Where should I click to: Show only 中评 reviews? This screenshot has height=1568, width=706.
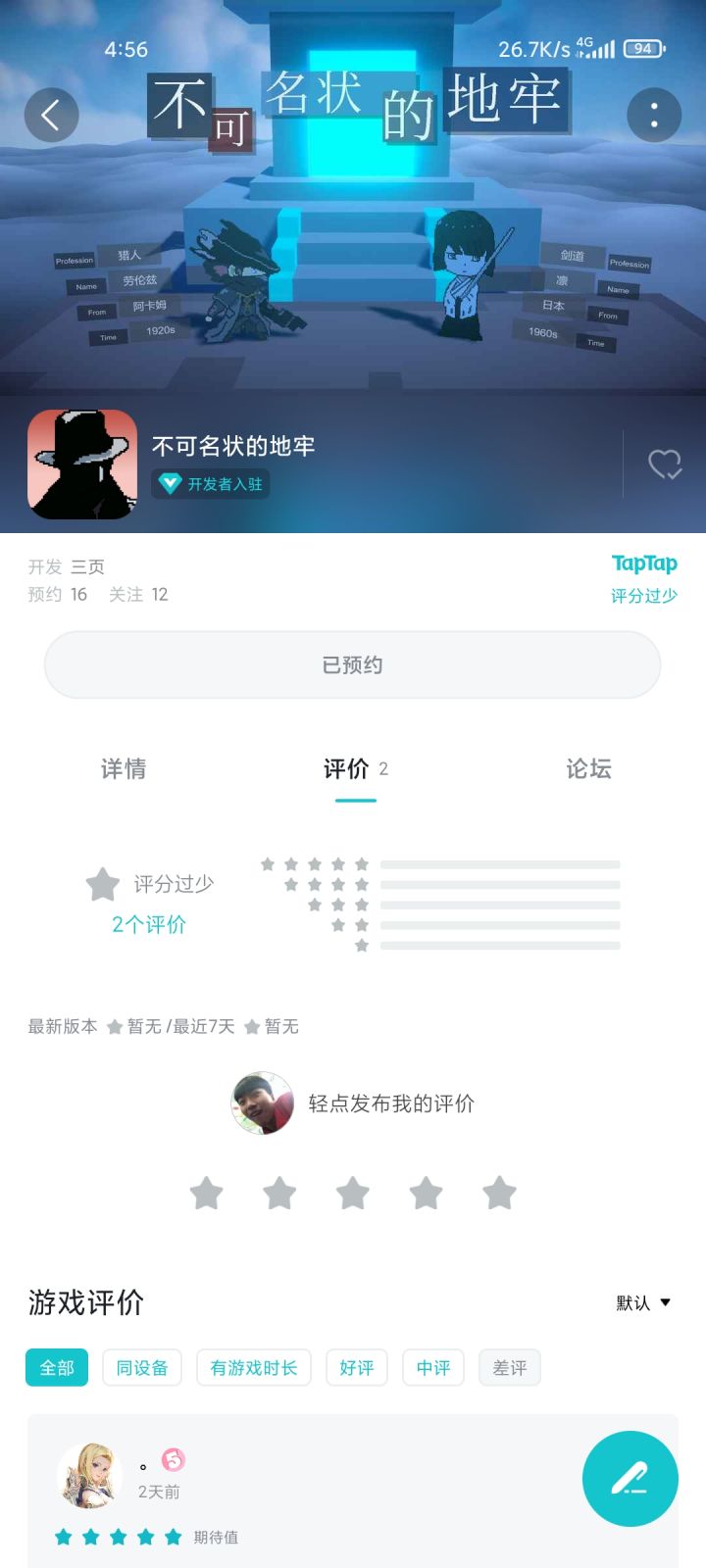(x=433, y=1367)
